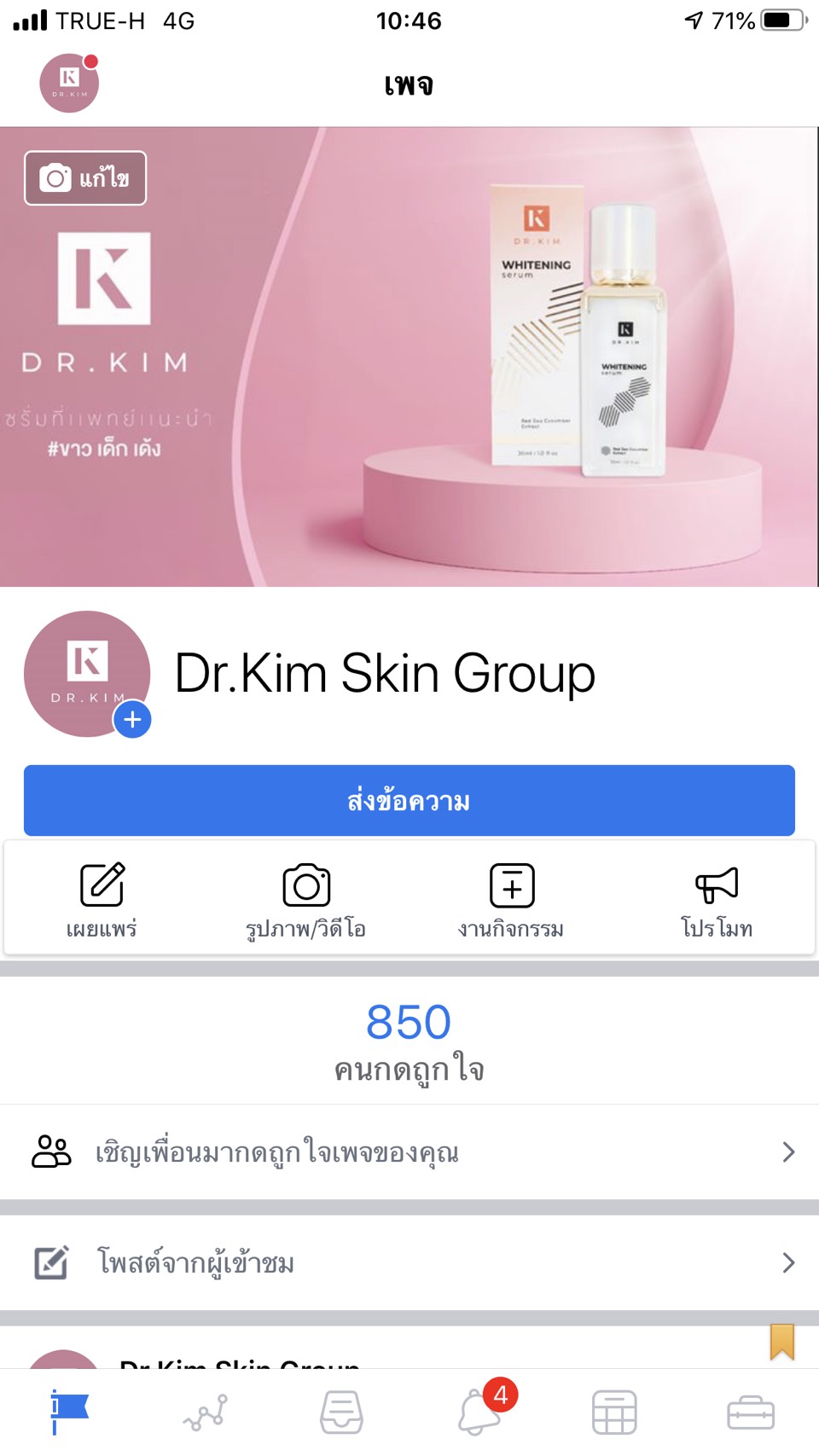Add a รูปภาพ/วิดีโอ post
The height and width of the screenshot is (1456, 819).
306,899
